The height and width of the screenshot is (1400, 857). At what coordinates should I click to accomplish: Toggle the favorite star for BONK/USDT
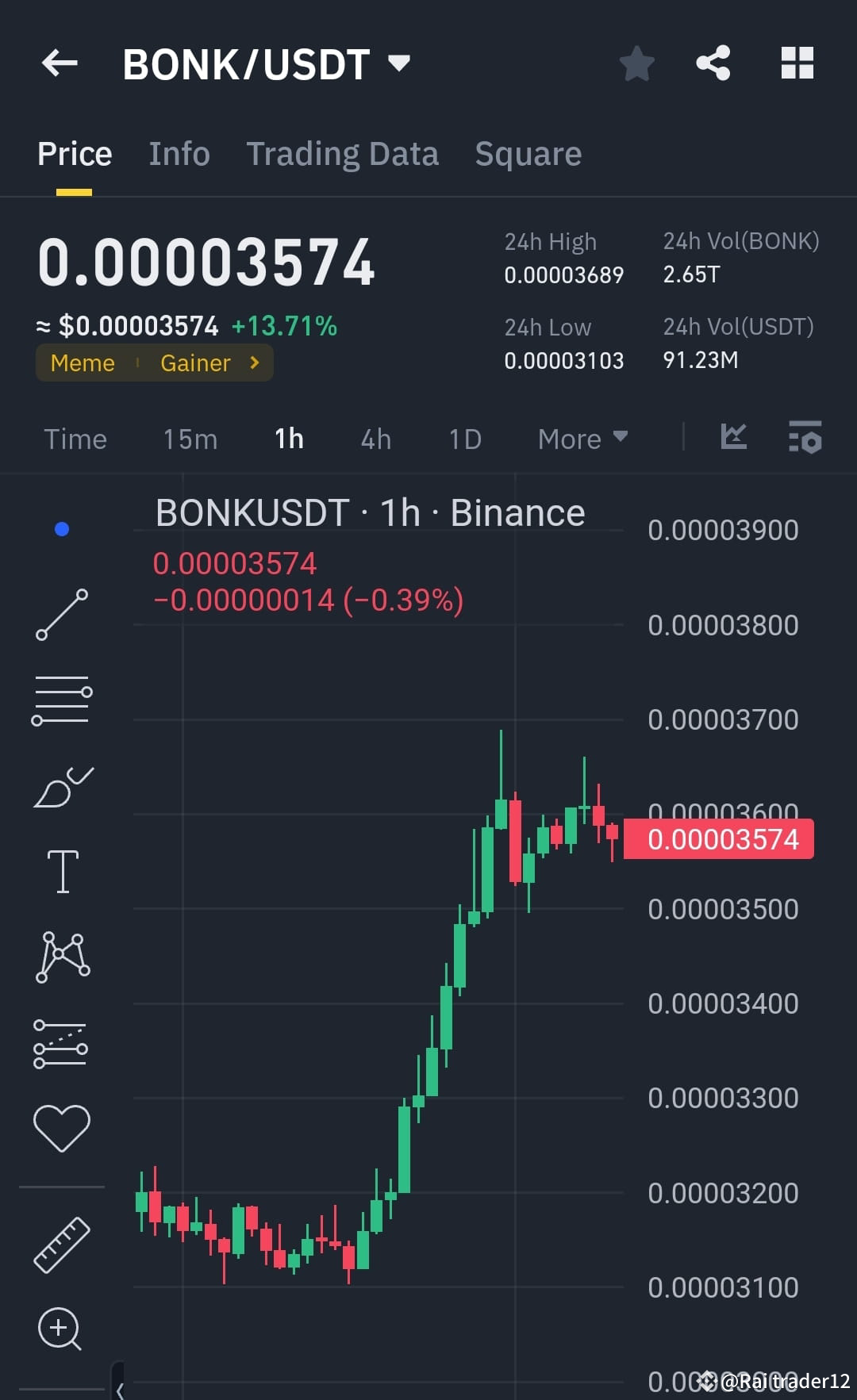[x=636, y=63]
